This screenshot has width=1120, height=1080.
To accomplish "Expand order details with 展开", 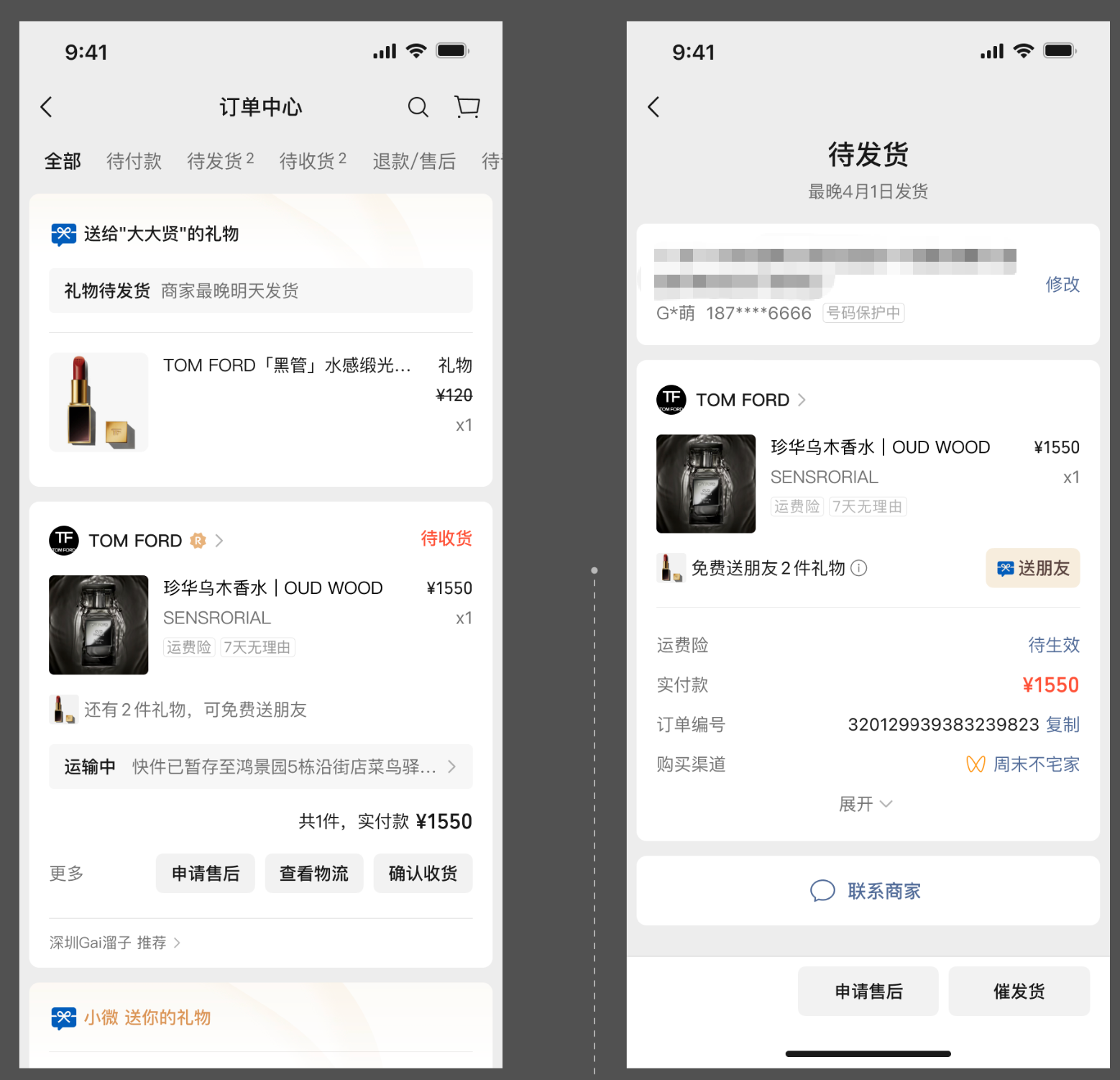I will click(x=866, y=804).
